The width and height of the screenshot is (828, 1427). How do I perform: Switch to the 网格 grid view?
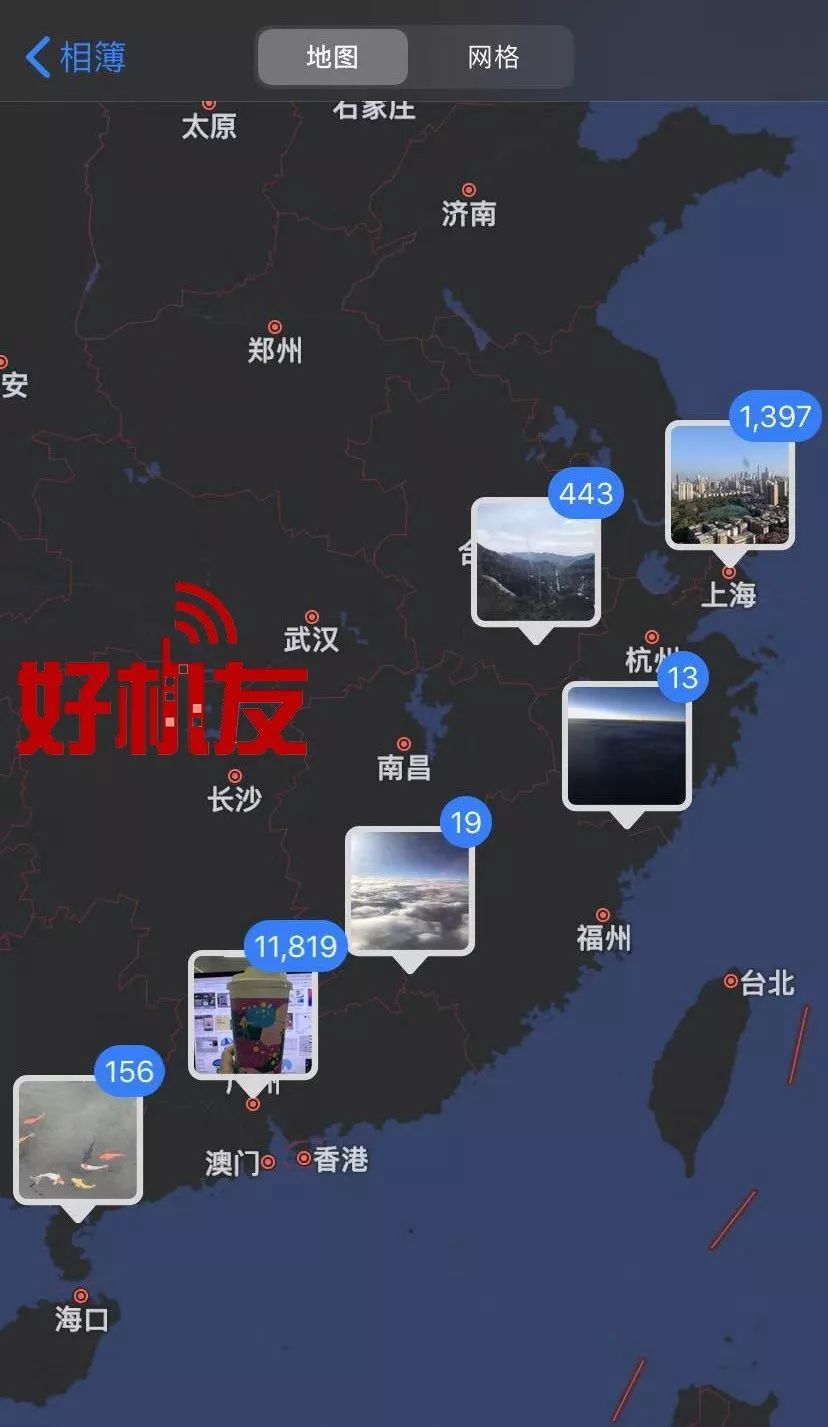[x=493, y=57]
